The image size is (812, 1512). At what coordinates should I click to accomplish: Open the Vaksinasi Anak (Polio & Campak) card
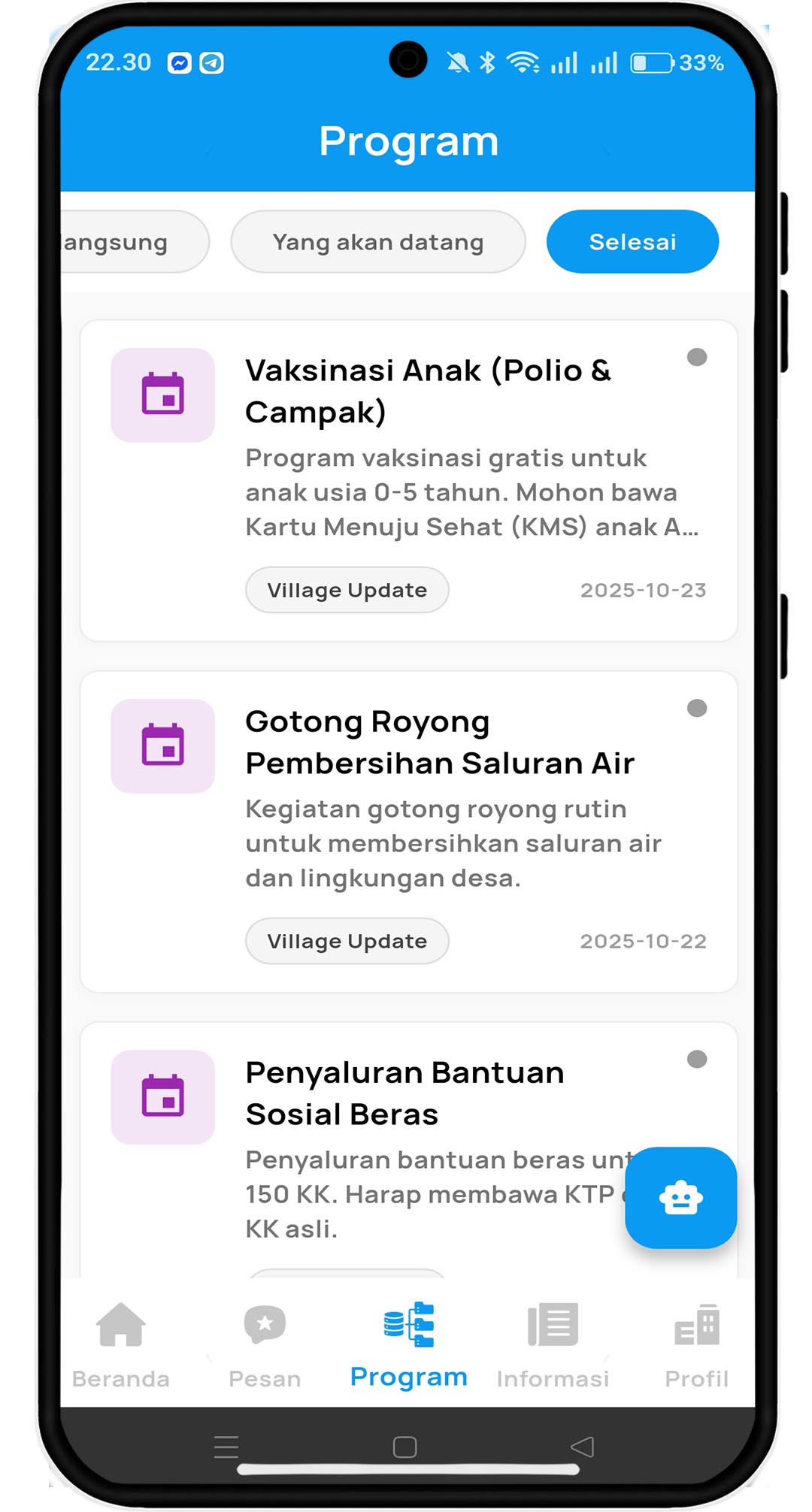(408, 481)
